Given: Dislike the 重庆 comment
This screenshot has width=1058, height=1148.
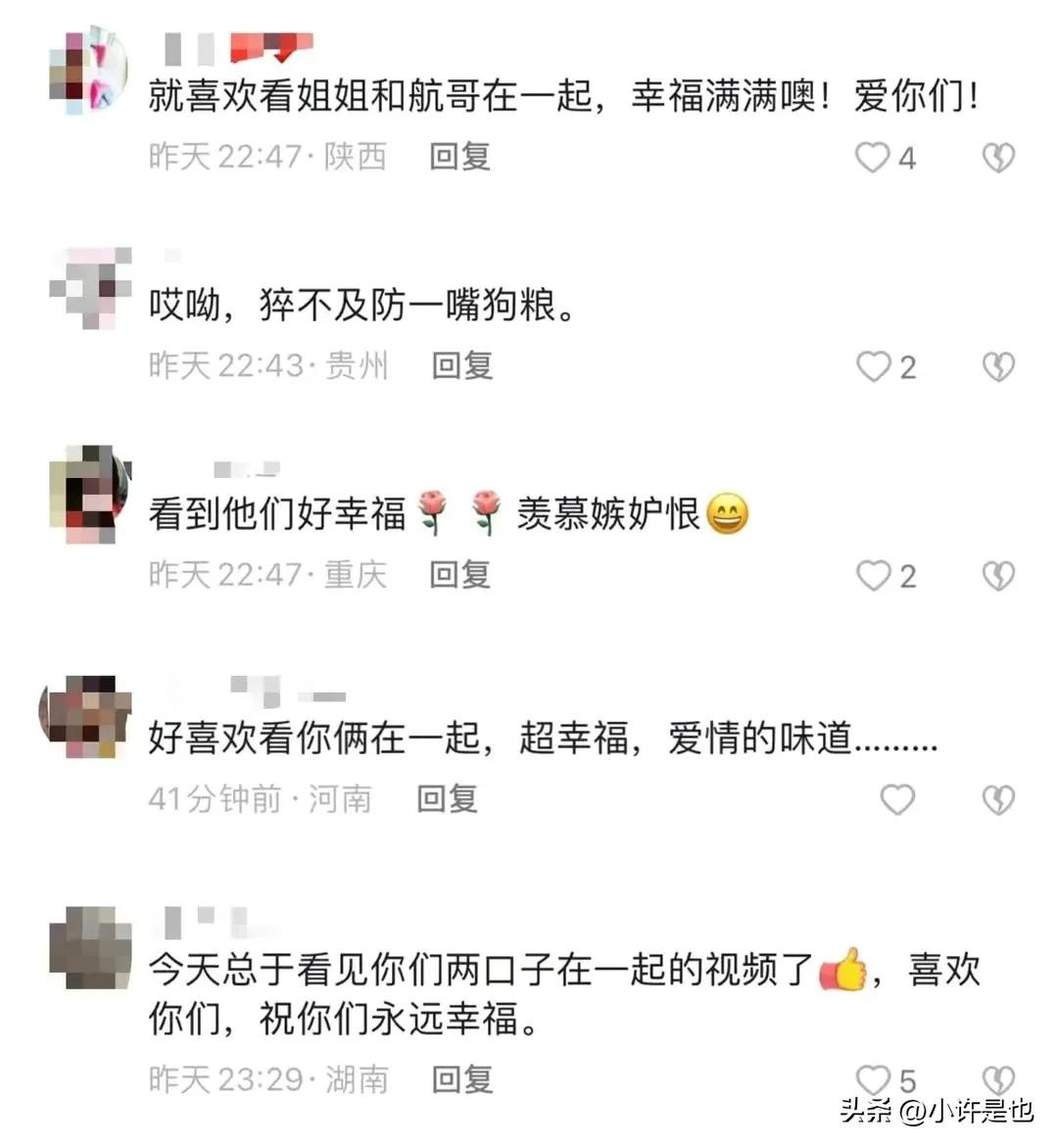Looking at the screenshot, I should click(x=998, y=576).
